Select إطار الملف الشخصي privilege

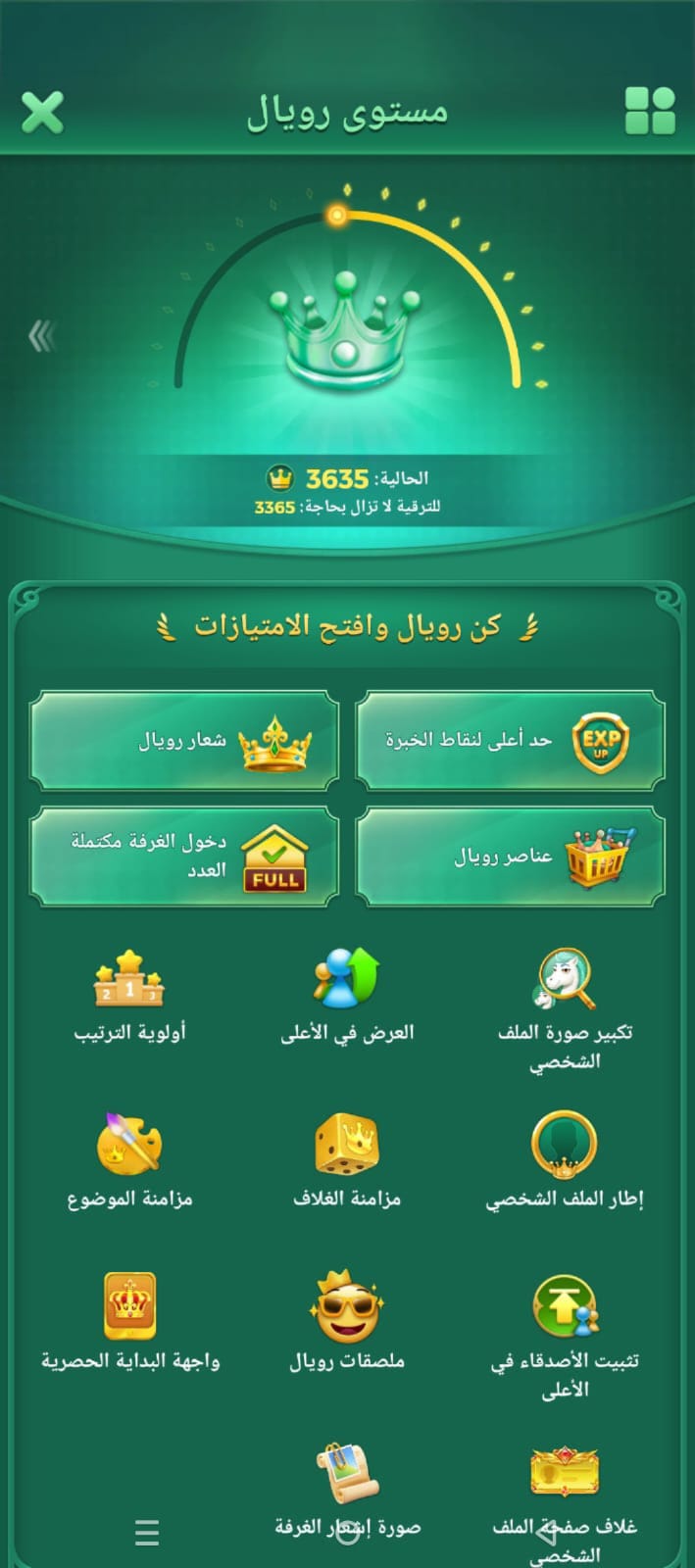[565, 1161]
